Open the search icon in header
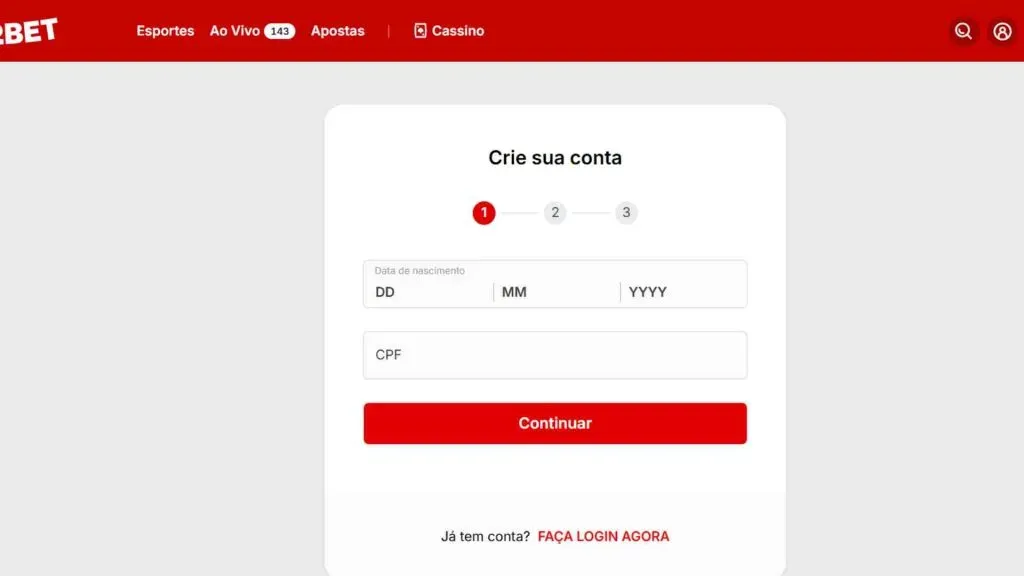 click(963, 31)
